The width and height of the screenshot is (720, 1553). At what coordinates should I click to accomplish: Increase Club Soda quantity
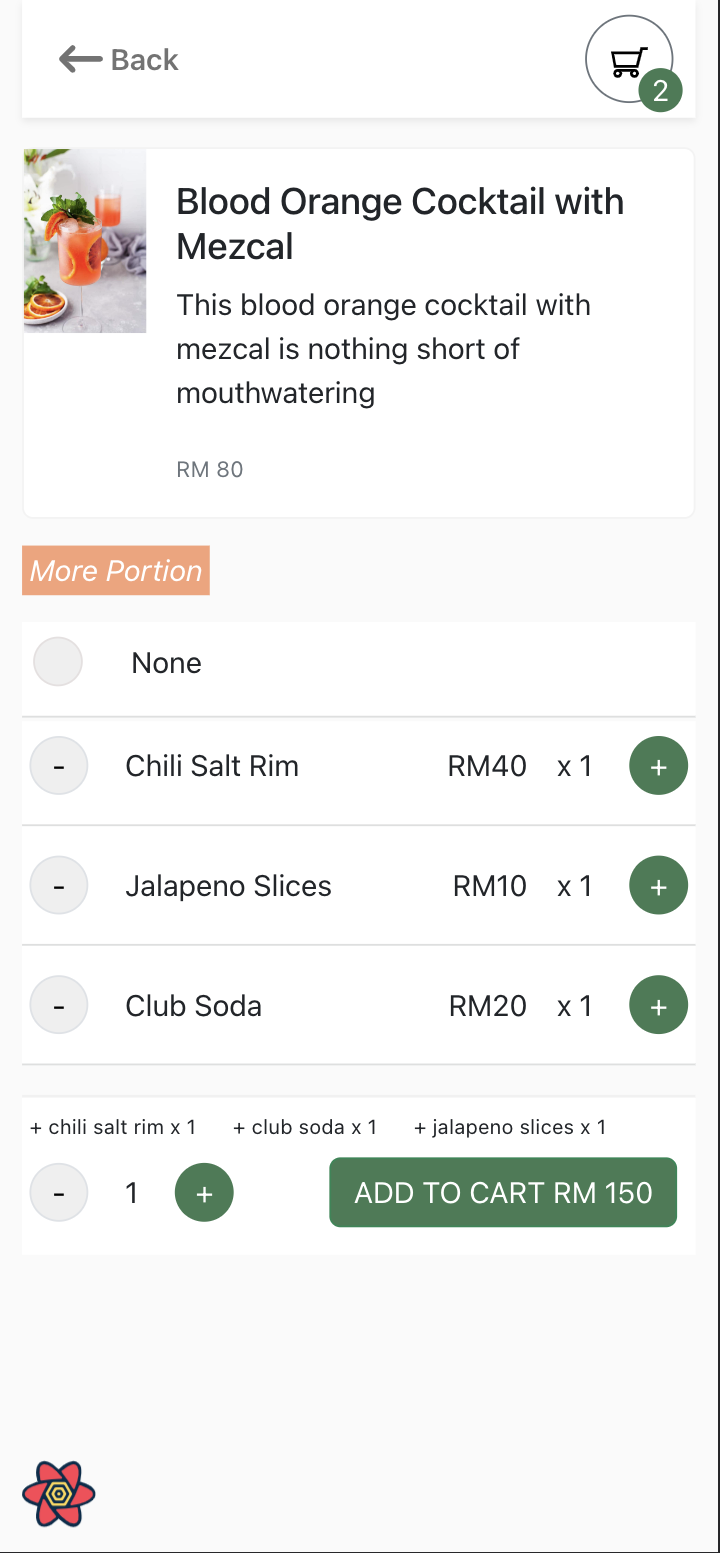tap(658, 1004)
